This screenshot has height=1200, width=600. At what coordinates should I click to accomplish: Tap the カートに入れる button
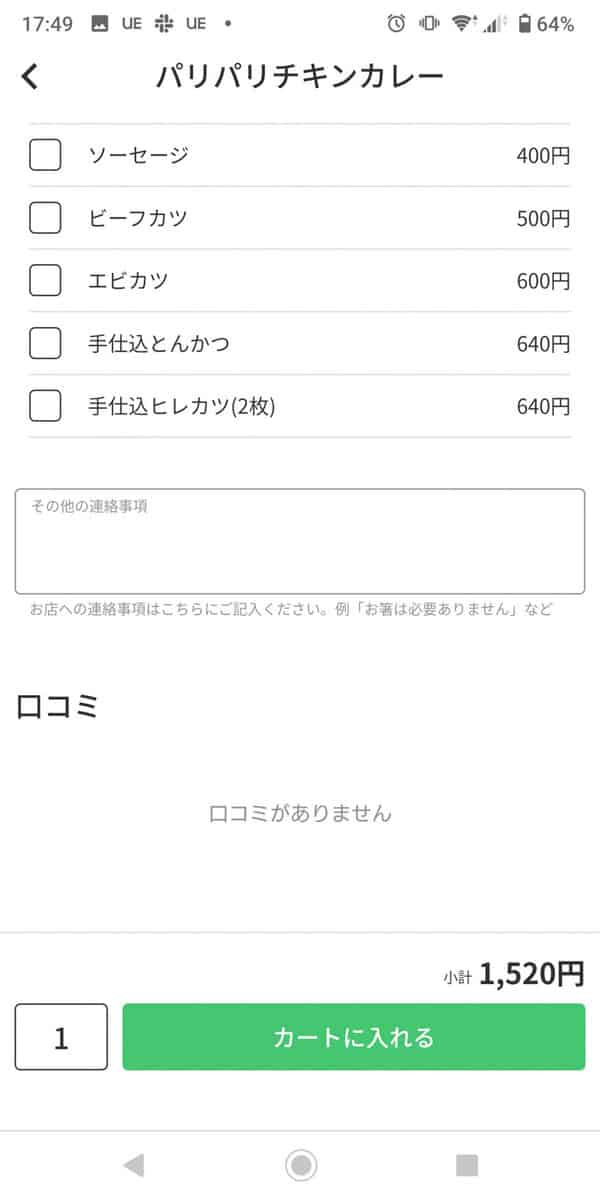(354, 1037)
